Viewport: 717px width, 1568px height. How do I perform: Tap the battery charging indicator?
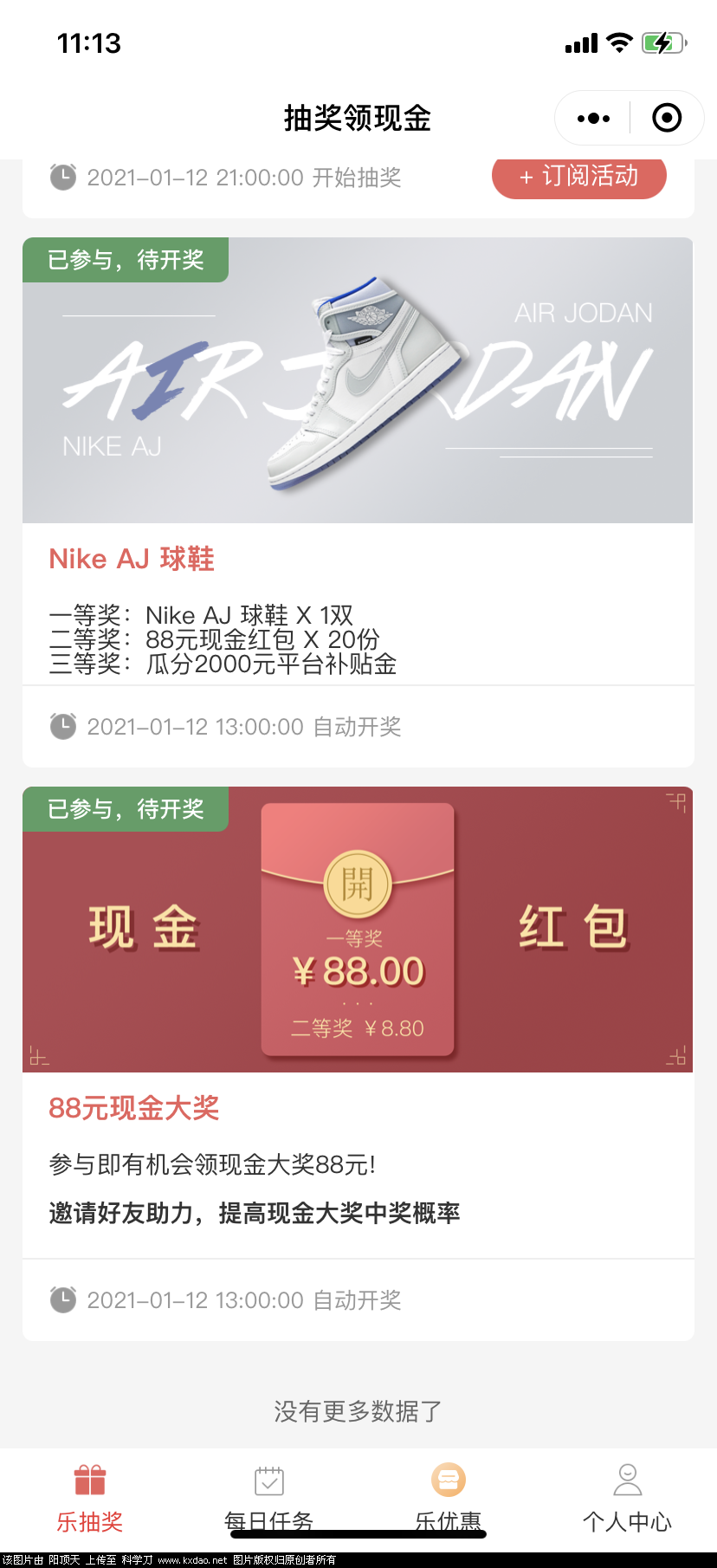pos(662,42)
